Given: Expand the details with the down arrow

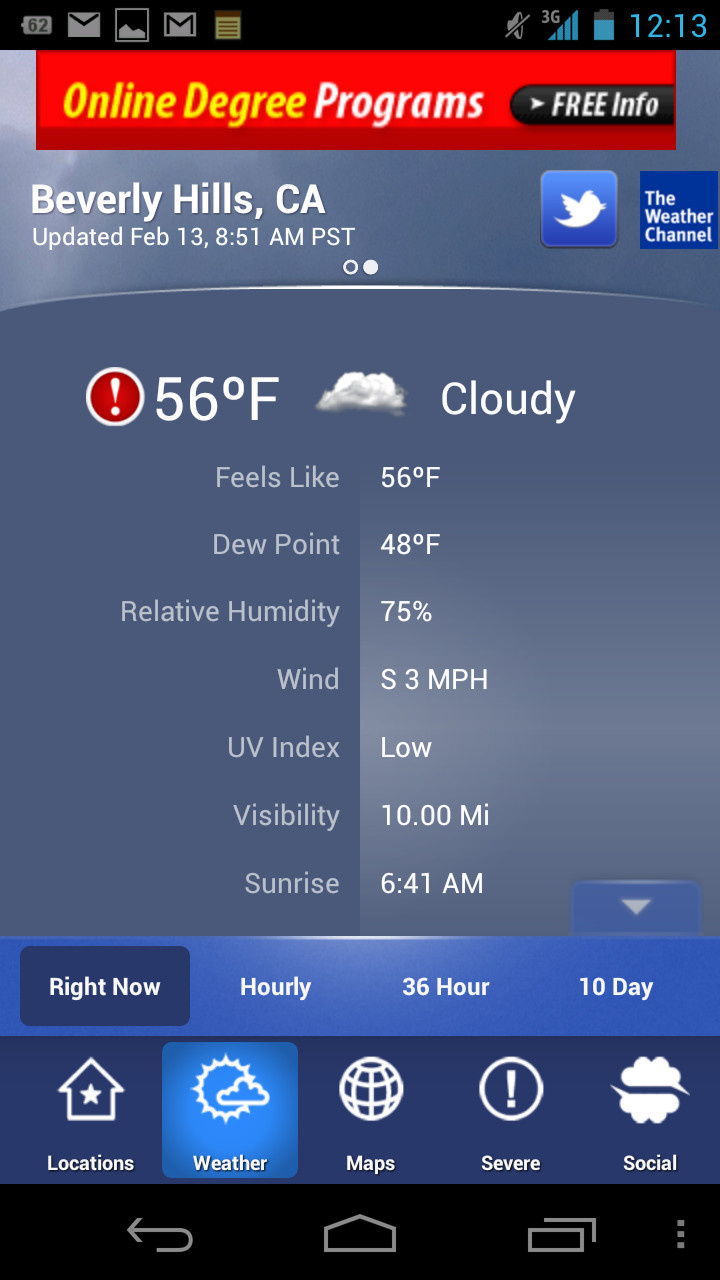Looking at the screenshot, I should 635,907.
